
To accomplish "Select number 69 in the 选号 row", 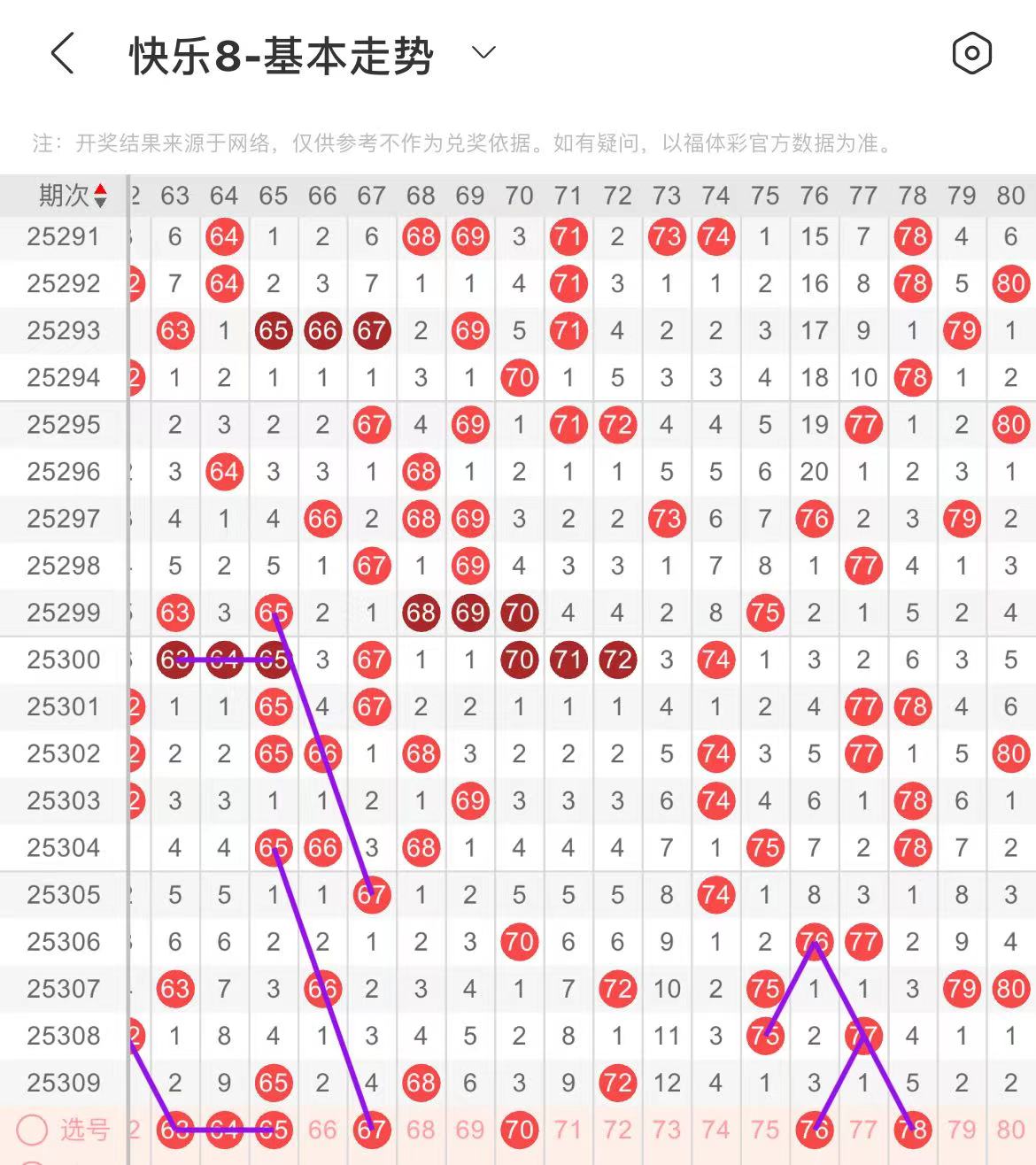I will (469, 1130).
